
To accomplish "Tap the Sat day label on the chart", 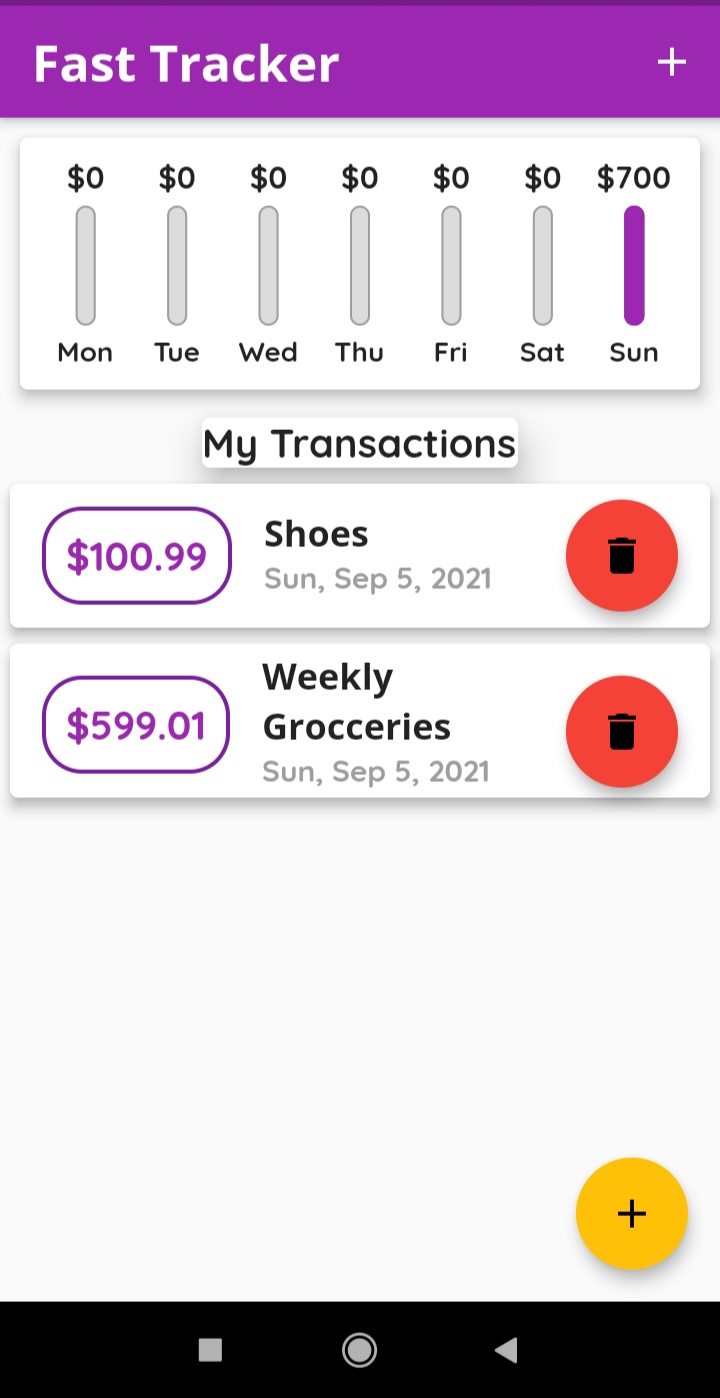I will click(542, 352).
